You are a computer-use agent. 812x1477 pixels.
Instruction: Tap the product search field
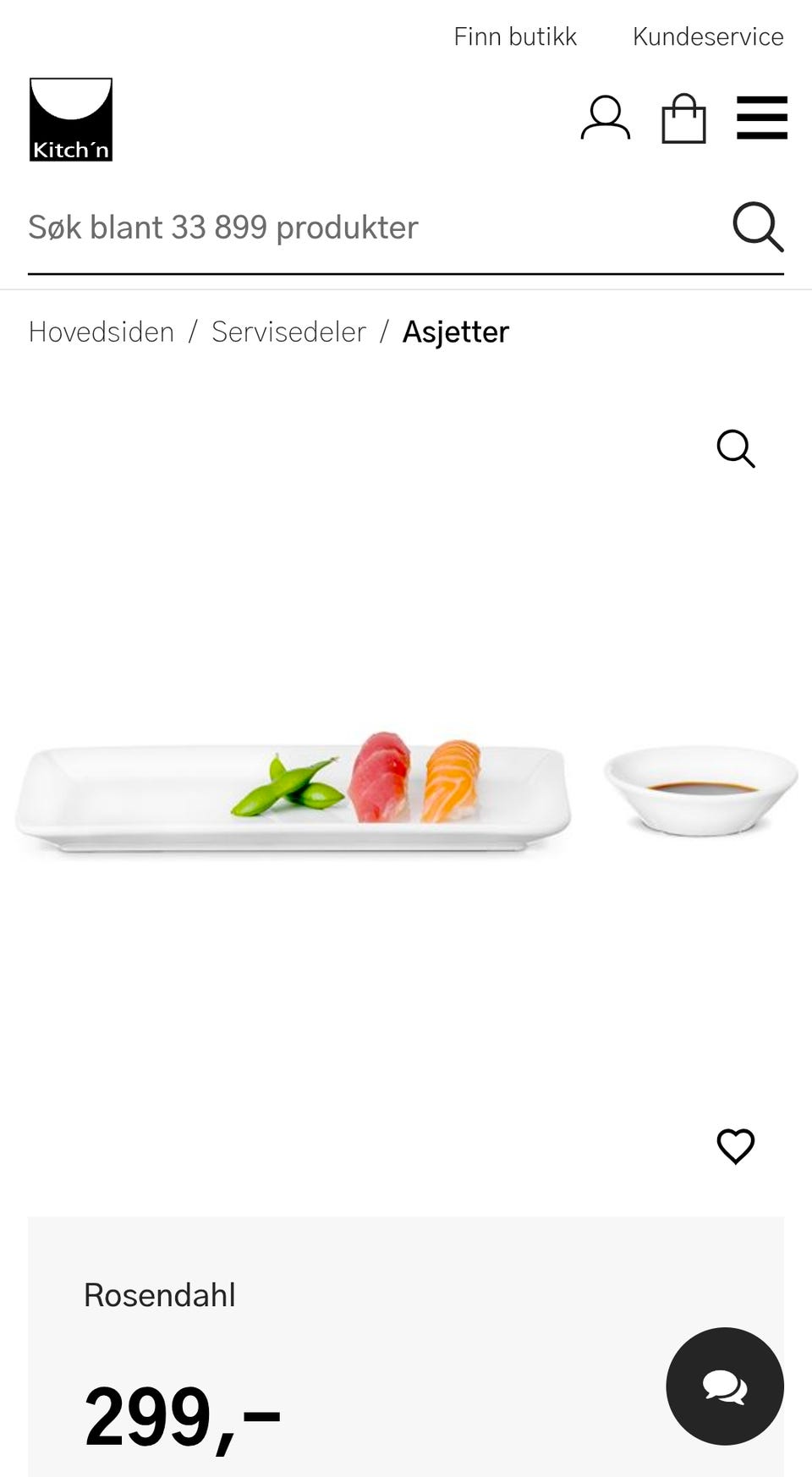(x=372, y=228)
